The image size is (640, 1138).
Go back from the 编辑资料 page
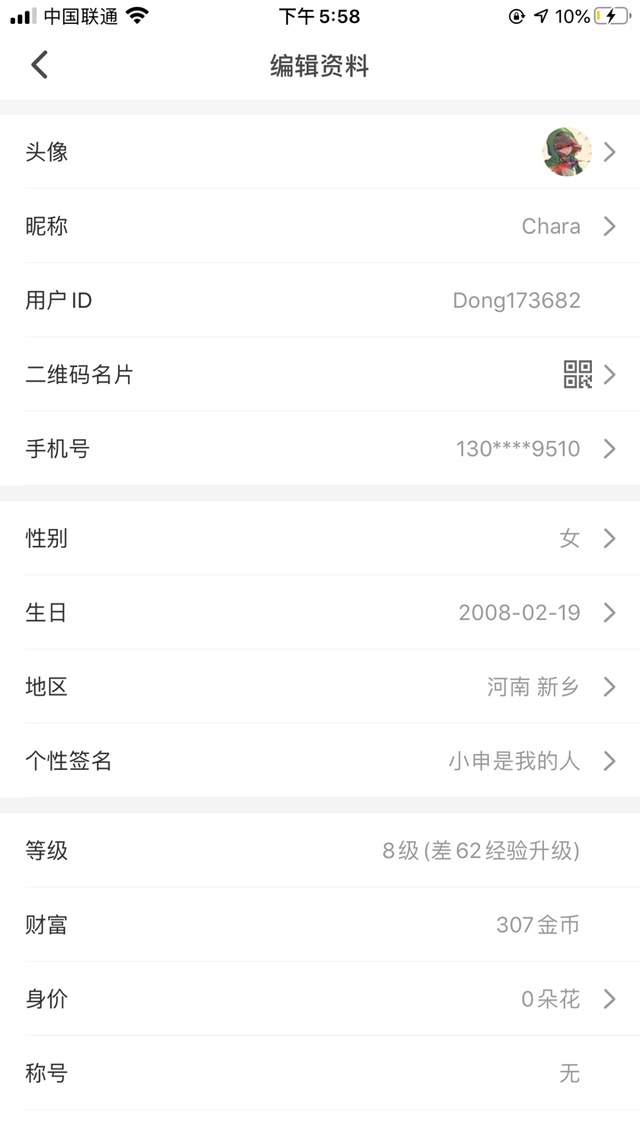coord(39,65)
